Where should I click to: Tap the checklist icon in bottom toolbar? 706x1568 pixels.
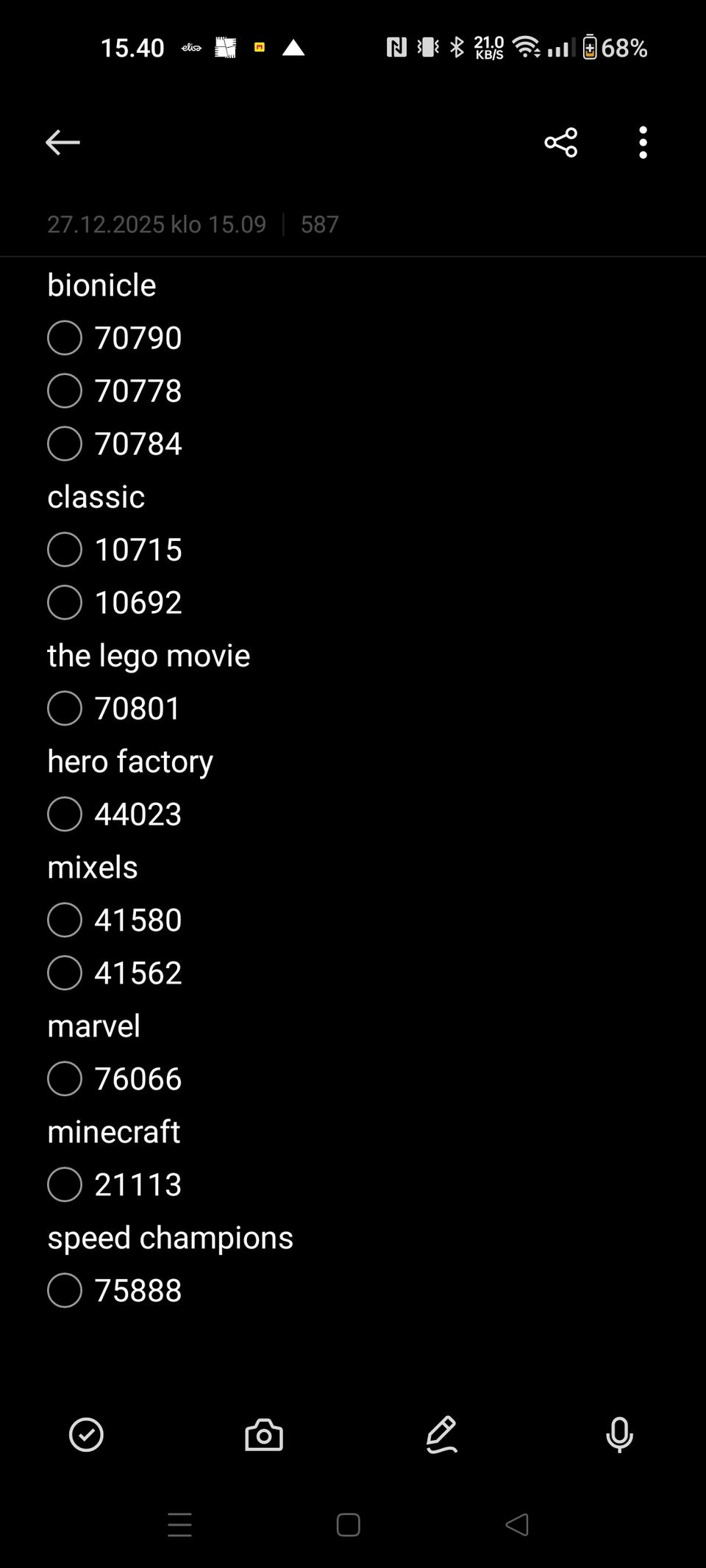pos(86,1435)
